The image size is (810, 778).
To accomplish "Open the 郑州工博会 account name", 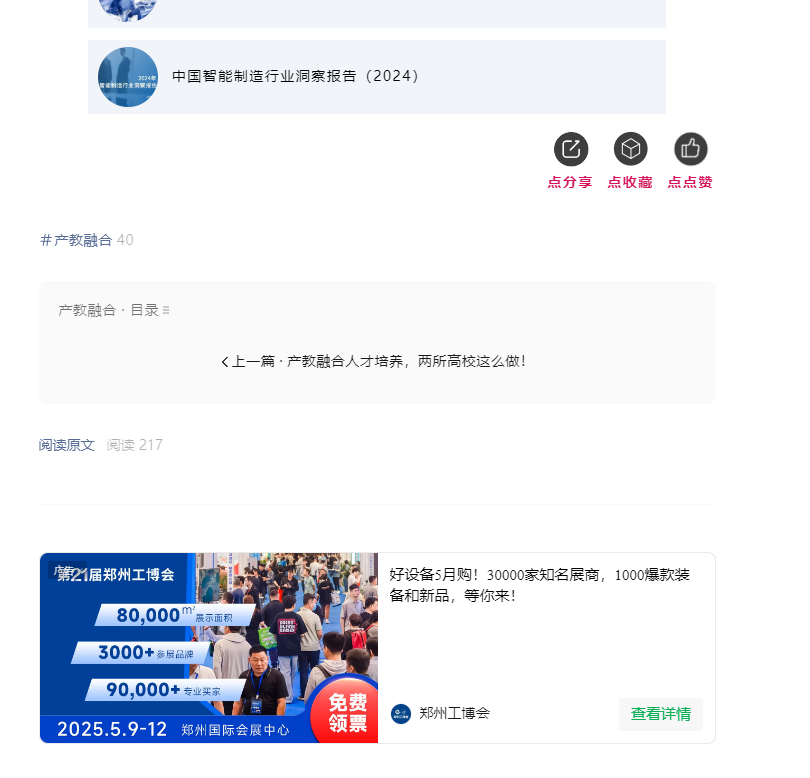I will (454, 713).
